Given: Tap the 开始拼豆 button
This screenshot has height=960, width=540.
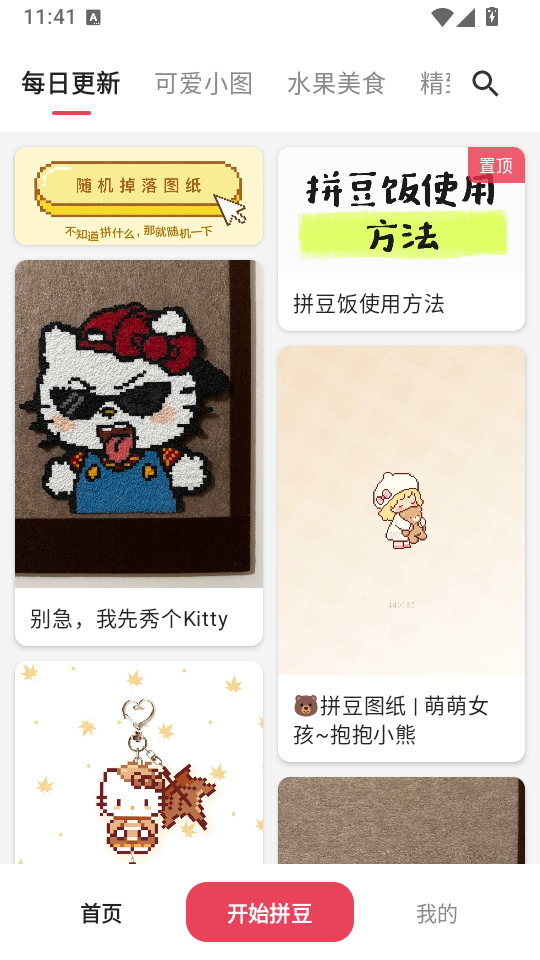Looking at the screenshot, I should coord(270,912).
